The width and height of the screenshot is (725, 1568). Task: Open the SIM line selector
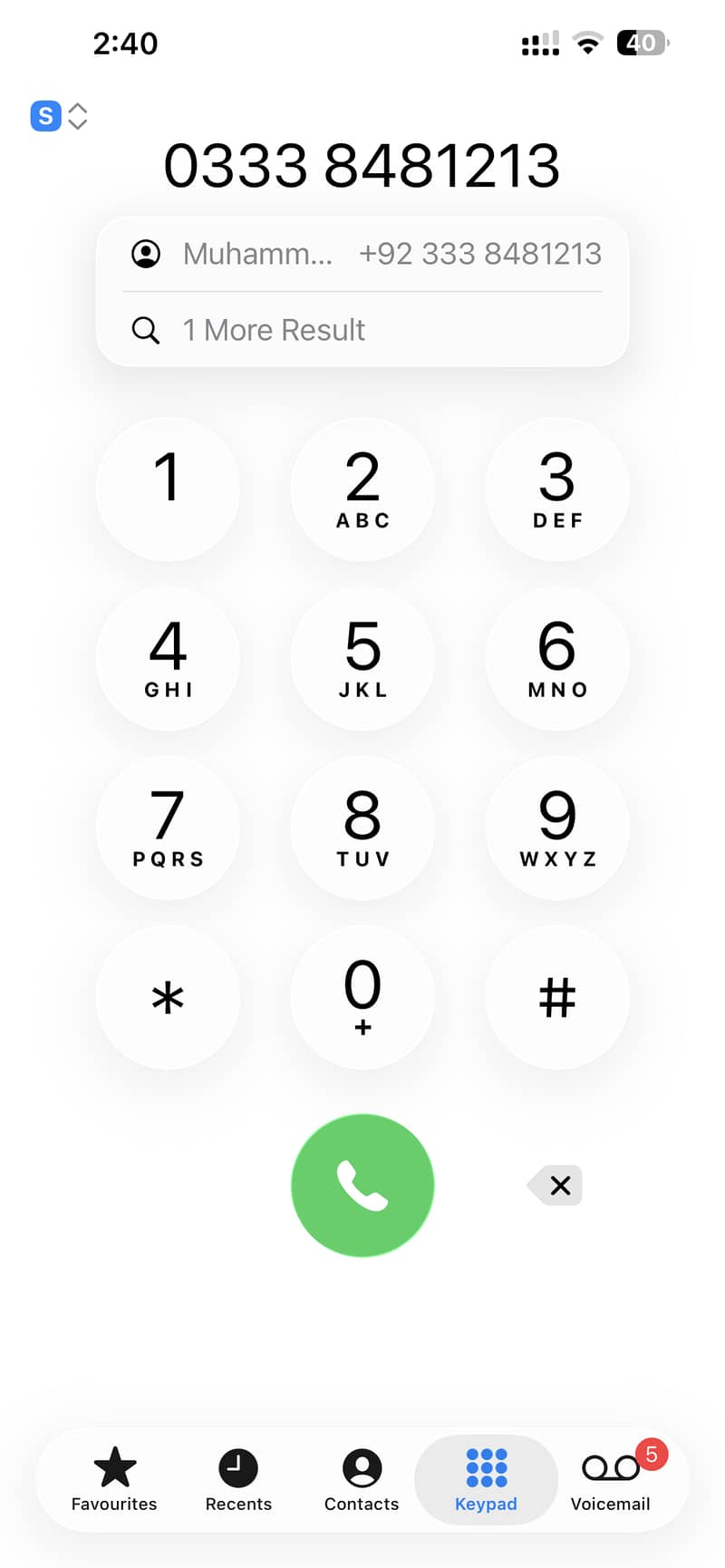(x=59, y=116)
